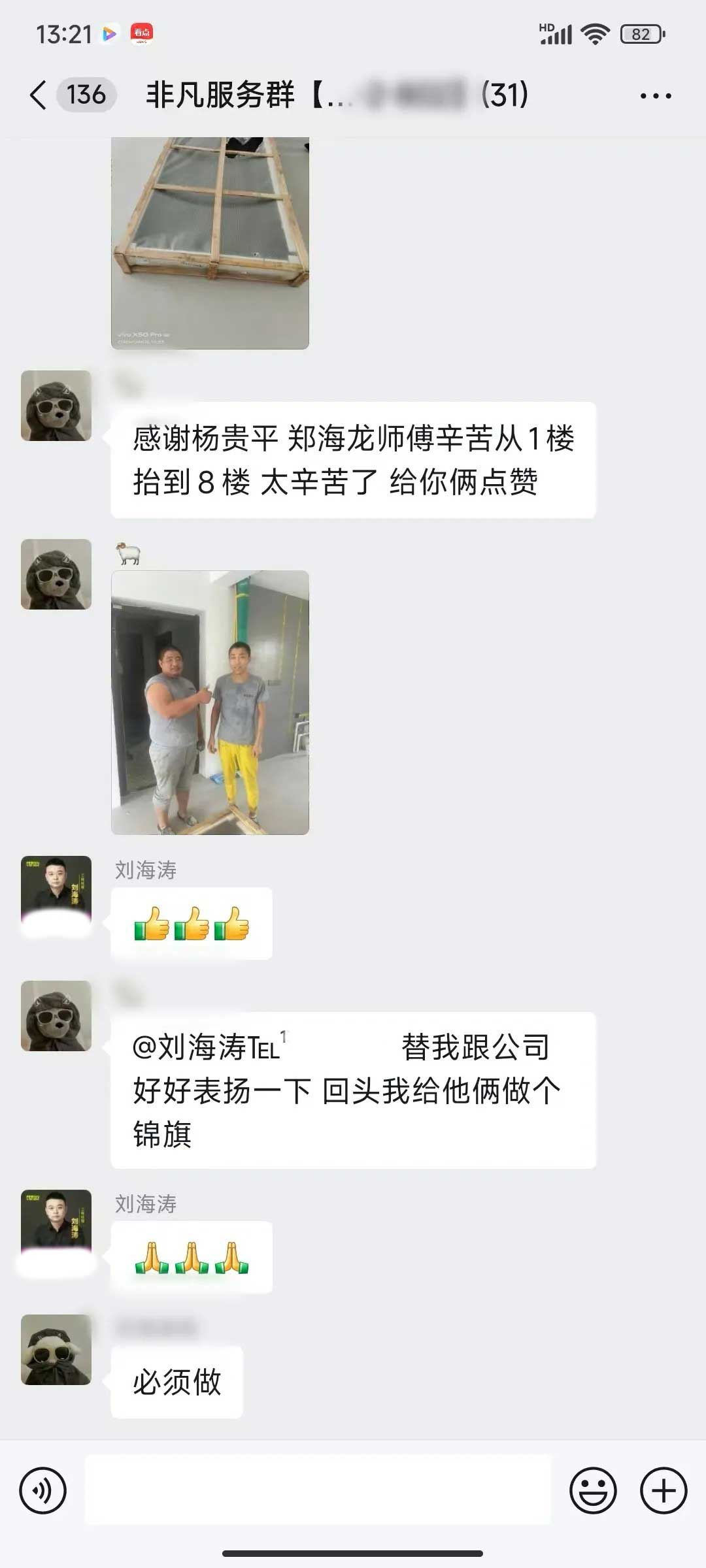Screen dimensions: 706x1568
Task: View the wooden crate photo
Action: click(x=210, y=242)
